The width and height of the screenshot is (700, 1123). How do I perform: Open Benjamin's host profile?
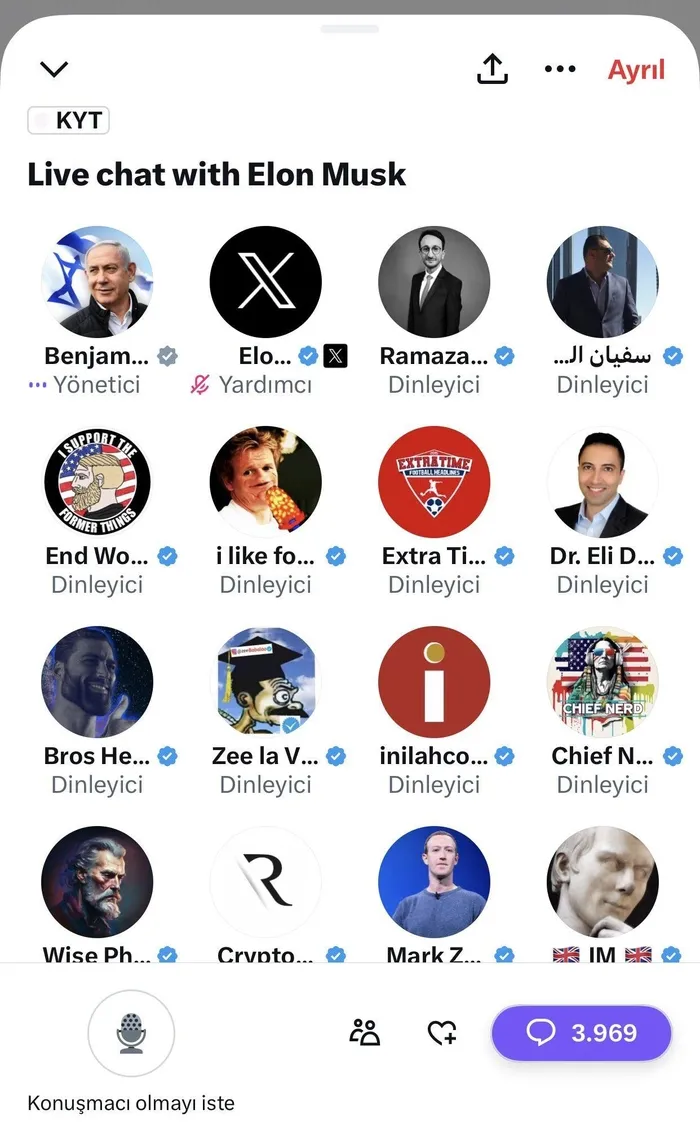(97, 282)
